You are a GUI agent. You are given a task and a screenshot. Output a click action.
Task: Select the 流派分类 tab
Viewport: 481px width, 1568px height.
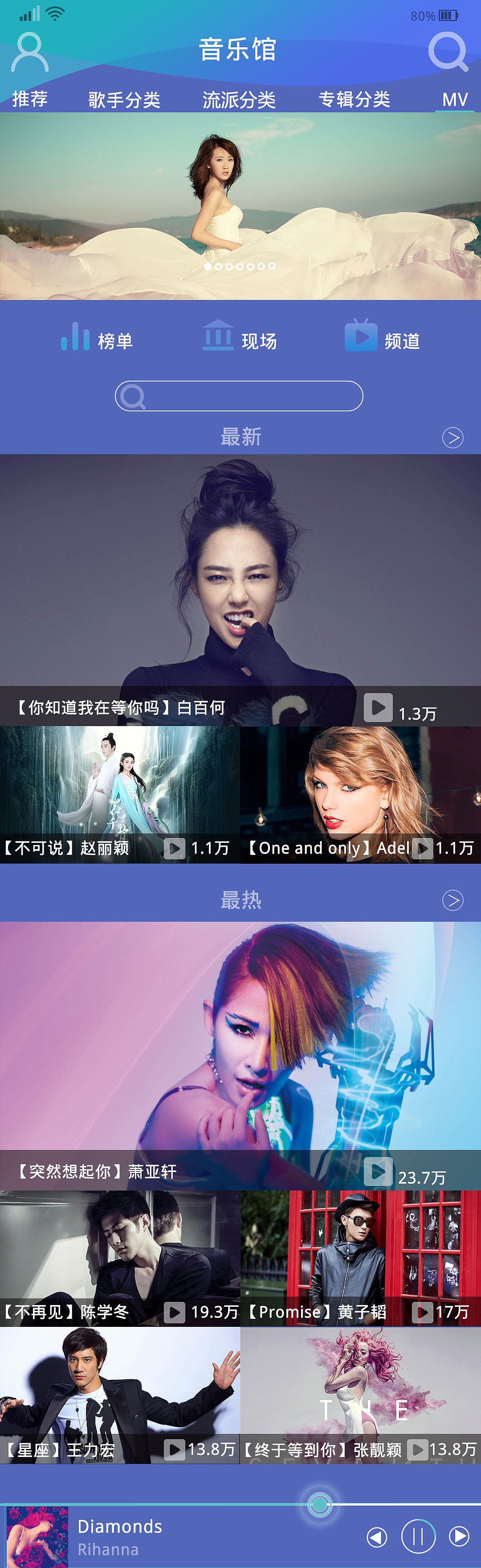click(239, 99)
